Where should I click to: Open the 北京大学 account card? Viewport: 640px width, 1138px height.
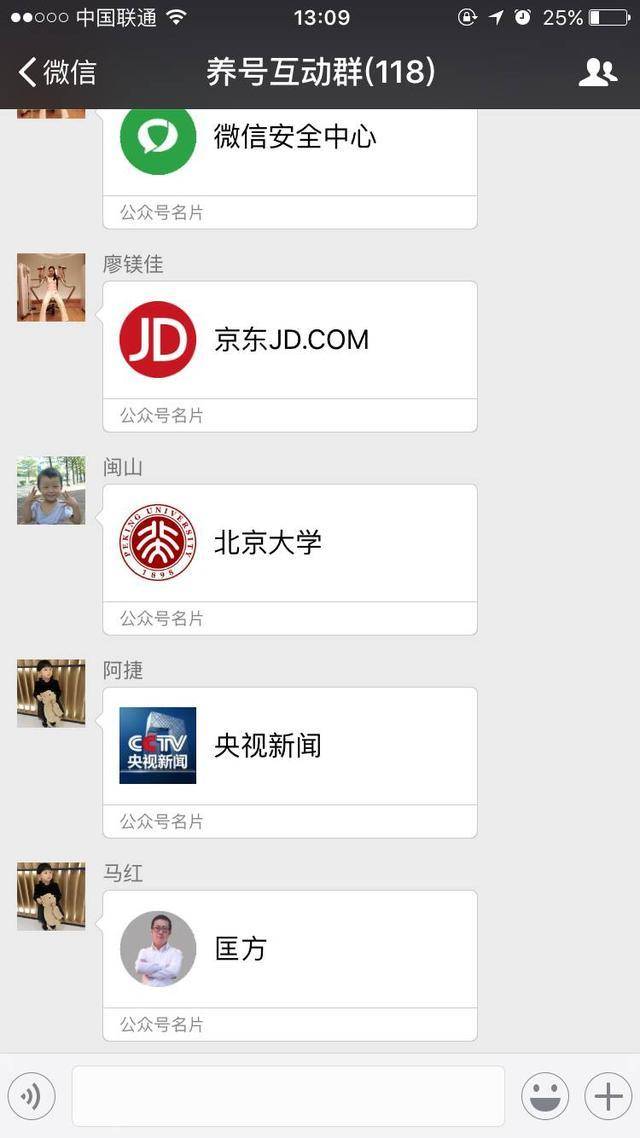[x=290, y=545]
